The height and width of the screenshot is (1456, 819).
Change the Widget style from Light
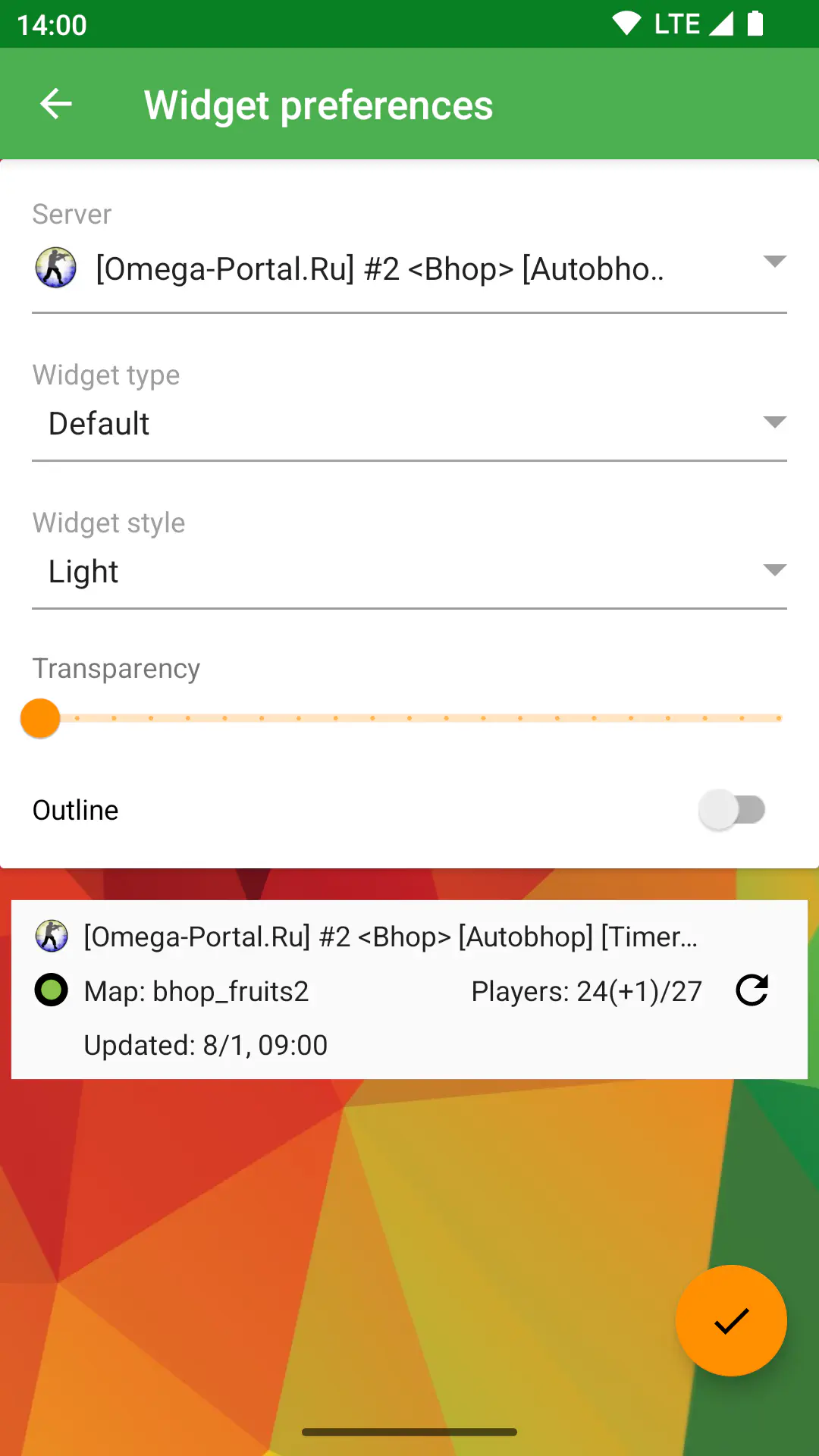[x=409, y=571]
